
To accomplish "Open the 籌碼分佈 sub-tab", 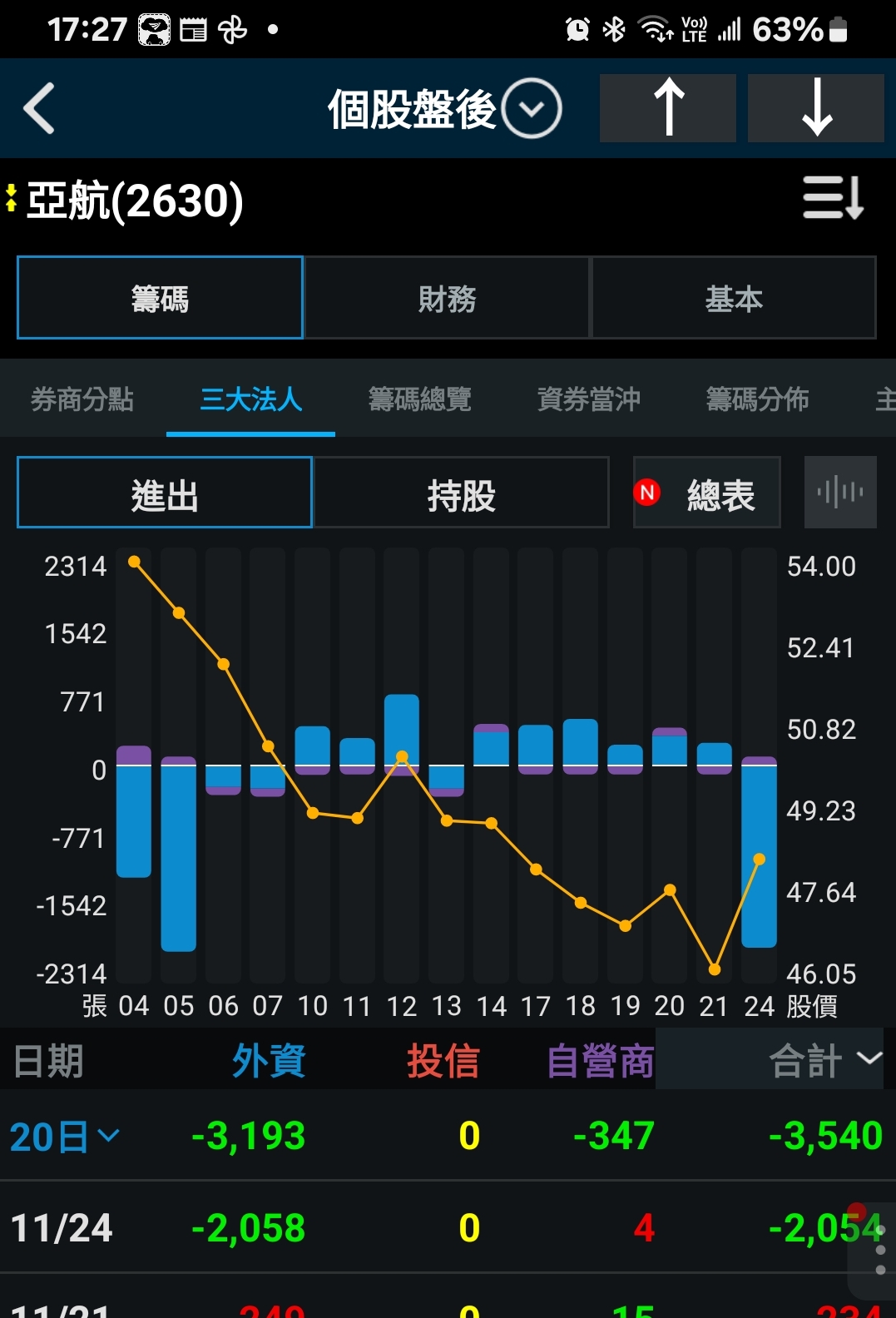I will [757, 399].
